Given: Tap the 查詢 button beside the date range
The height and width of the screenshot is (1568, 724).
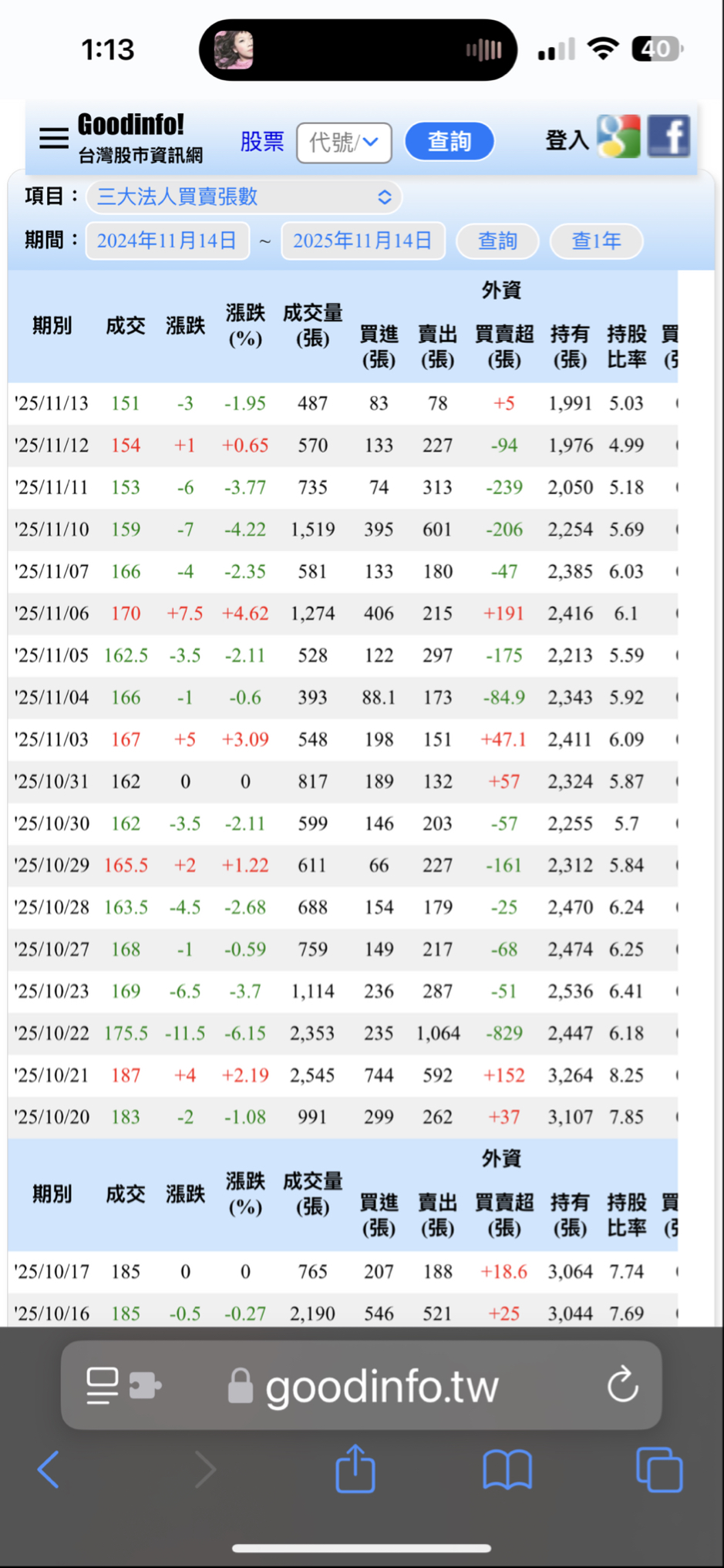Looking at the screenshot, I should [497, 241].
